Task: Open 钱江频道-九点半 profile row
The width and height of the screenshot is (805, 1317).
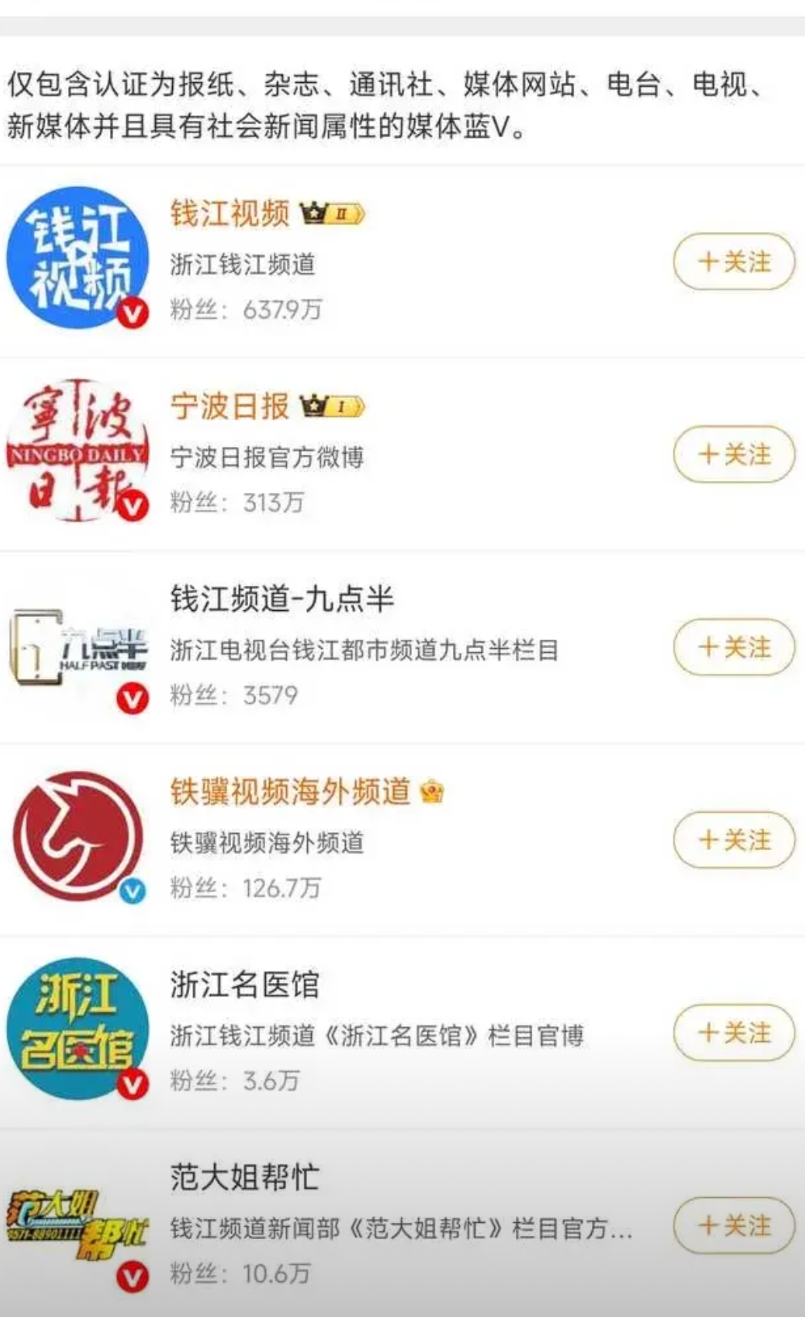Action: pyautogui.click(x=402, y=647)
